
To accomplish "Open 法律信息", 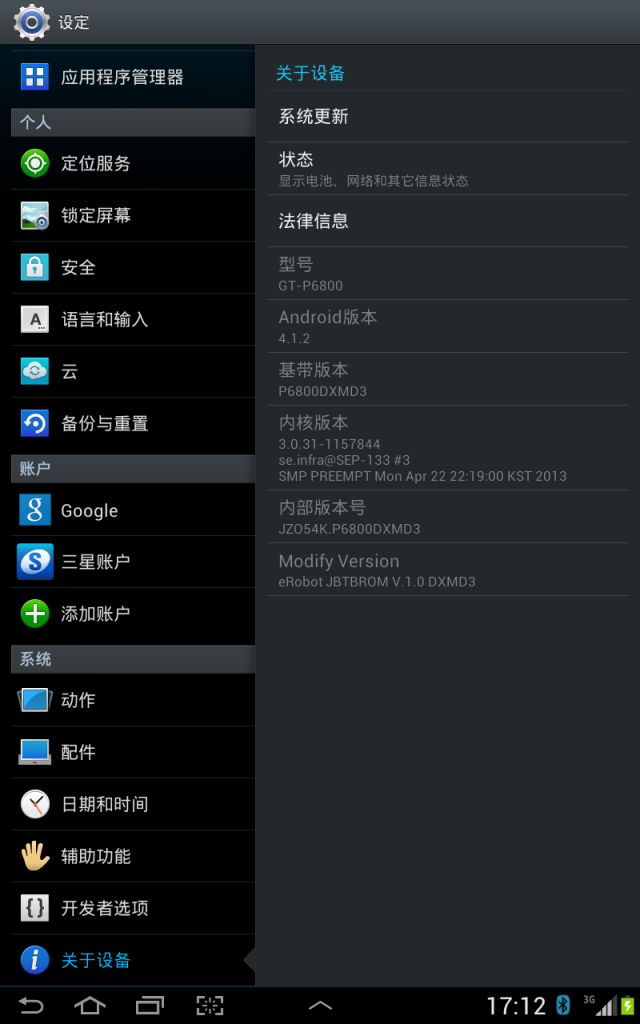I will click(447, 221).
